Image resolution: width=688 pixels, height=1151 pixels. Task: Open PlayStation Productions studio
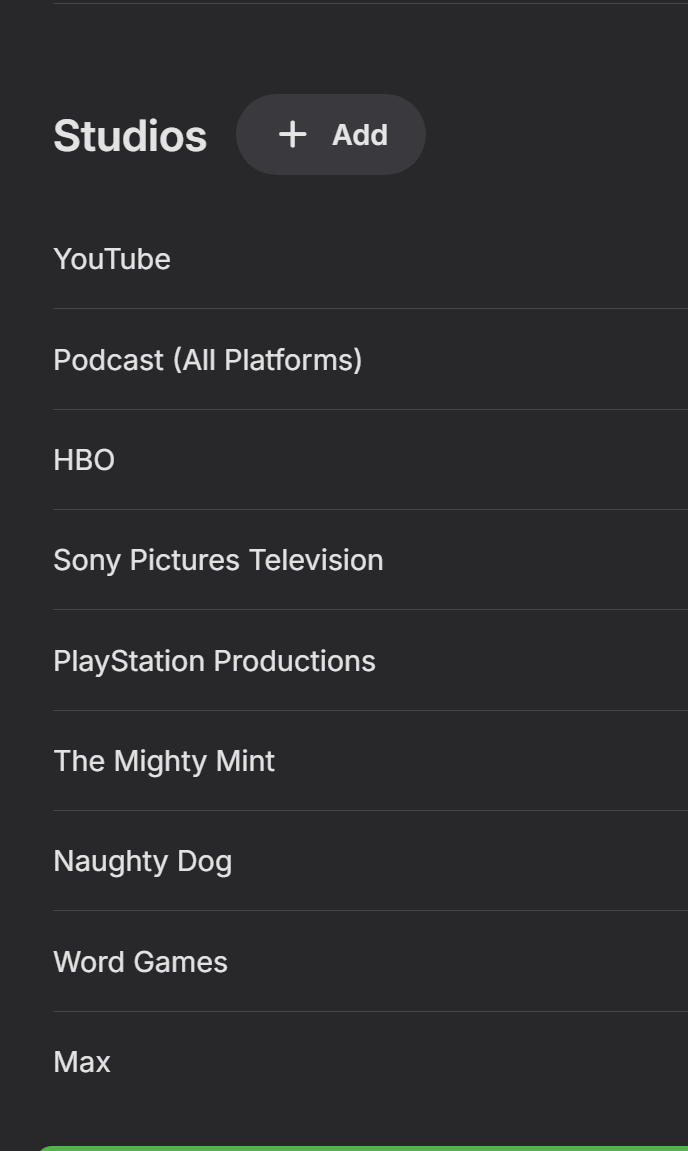pyautogui.click(x=214, y=661)
